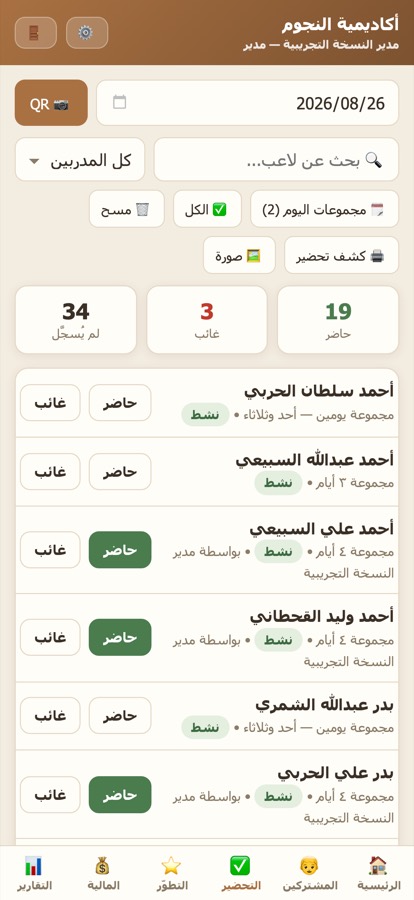
Task: Switch to the الرئيسية tab
Action: [378, 873]
